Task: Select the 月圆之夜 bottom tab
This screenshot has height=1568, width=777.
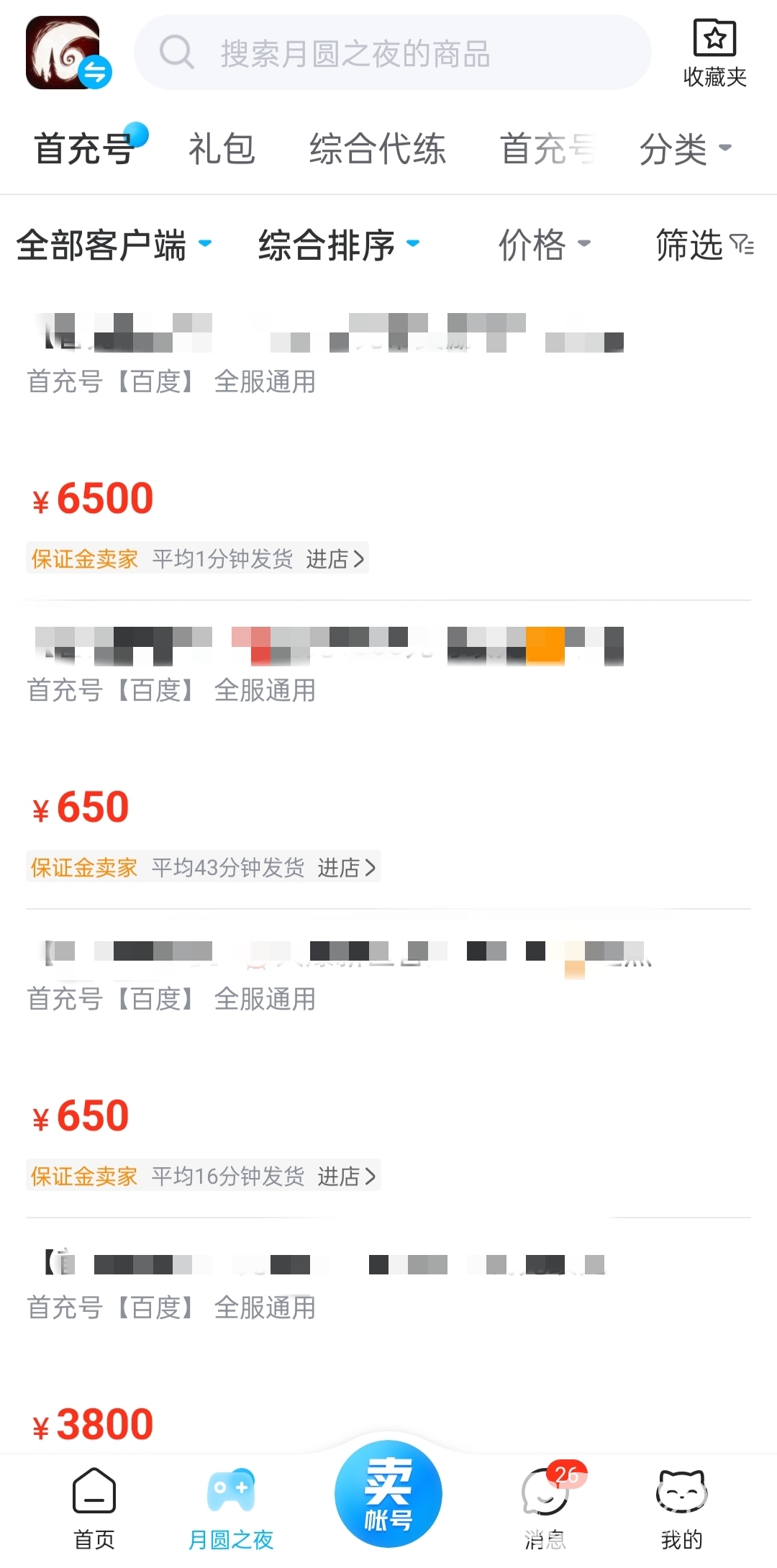Action: click(230, 1508)
